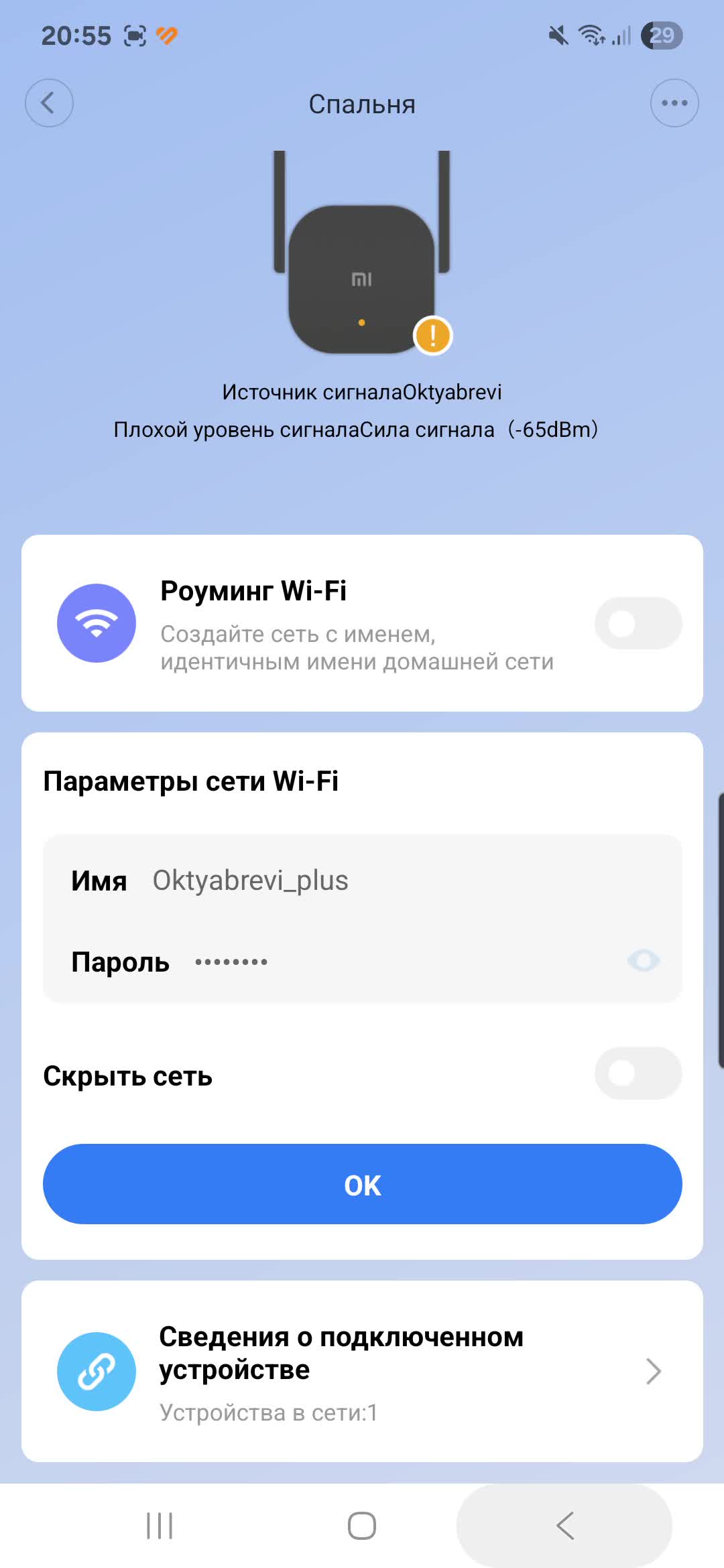Enable the Роуминг Wi-Fi toggle
This screenshot has height=1568, width=724.
tap(638, 622)
